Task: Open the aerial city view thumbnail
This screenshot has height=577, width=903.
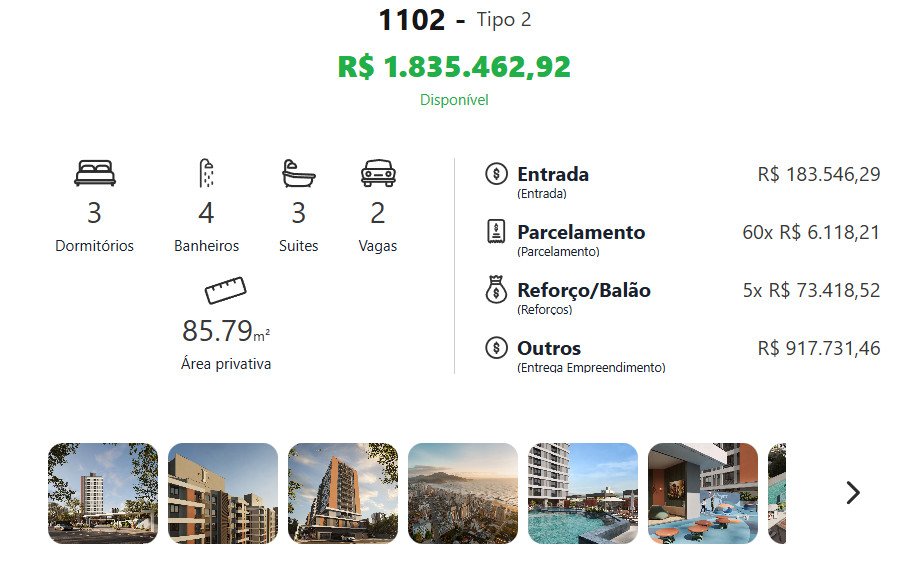Action: tap(463, 493)
